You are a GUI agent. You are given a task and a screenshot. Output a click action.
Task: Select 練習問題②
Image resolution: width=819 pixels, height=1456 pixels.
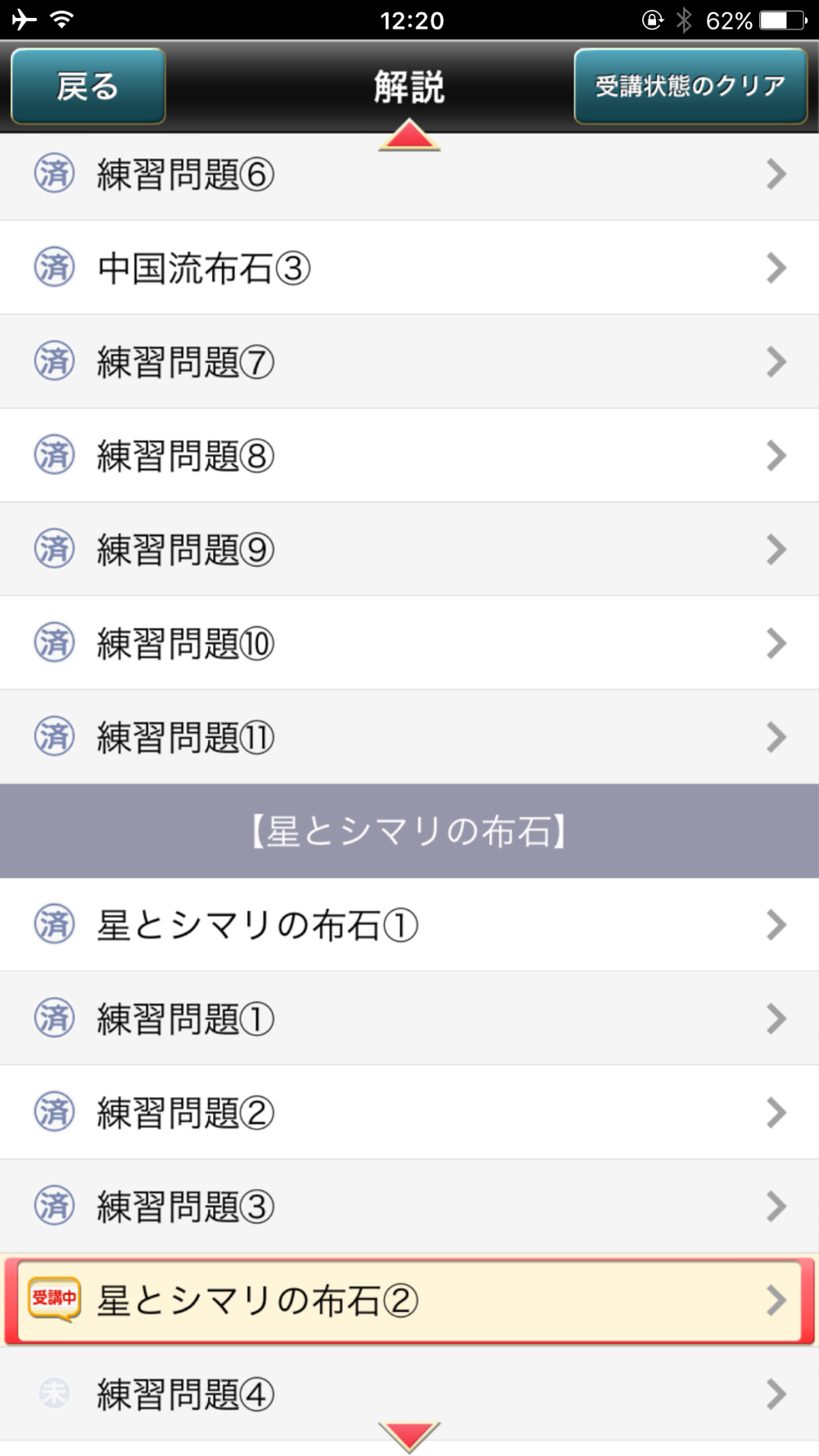[x=409, y=1112]
